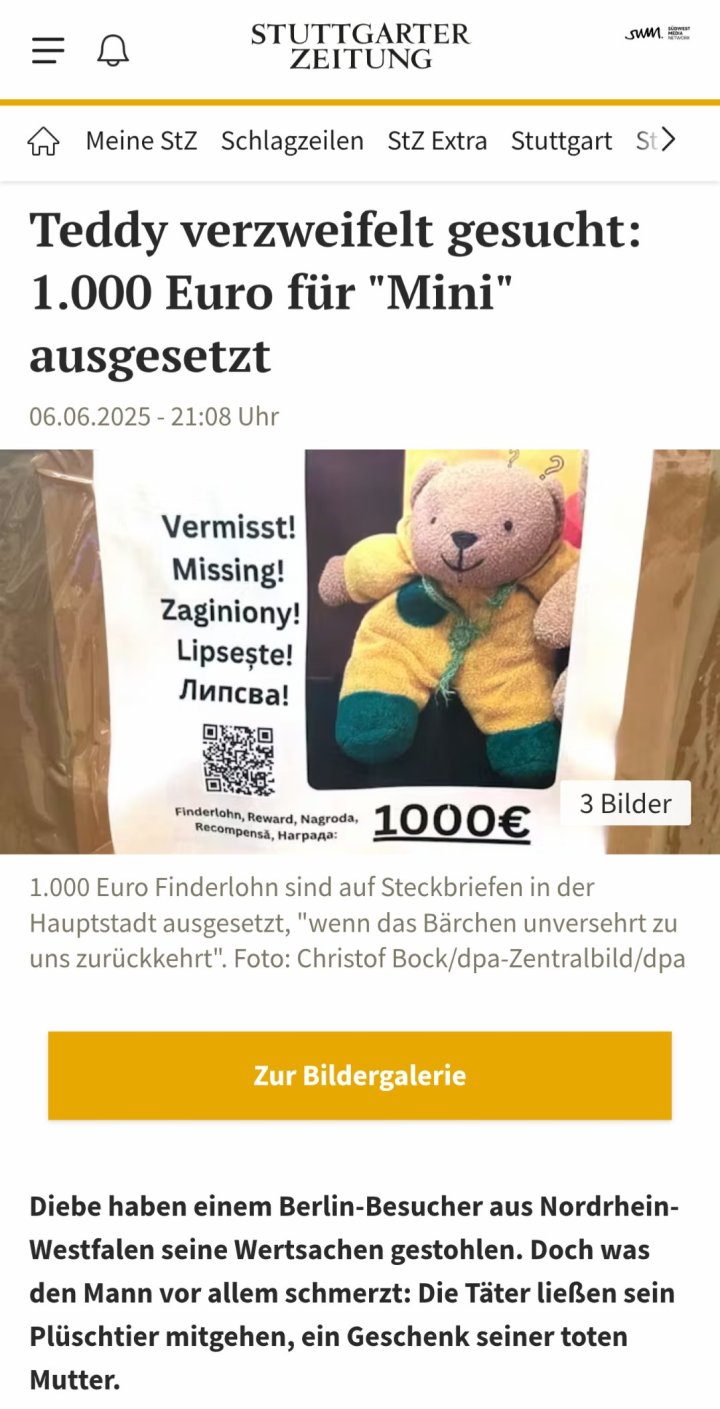Tap the home icon in navigation
Viewport: 720px width, 1409px height.
43,141
